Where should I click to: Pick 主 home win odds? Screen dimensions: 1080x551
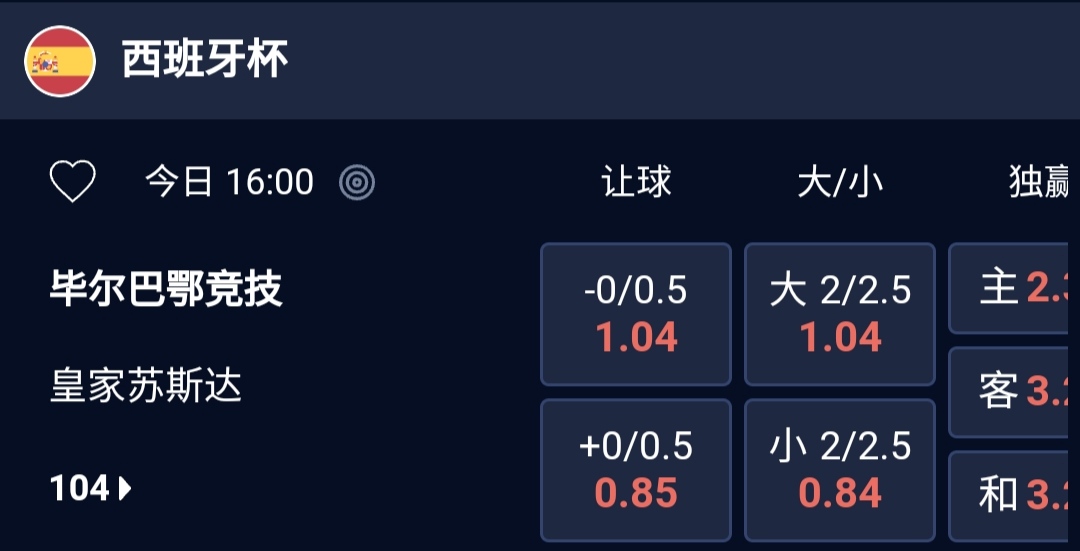1012,288
